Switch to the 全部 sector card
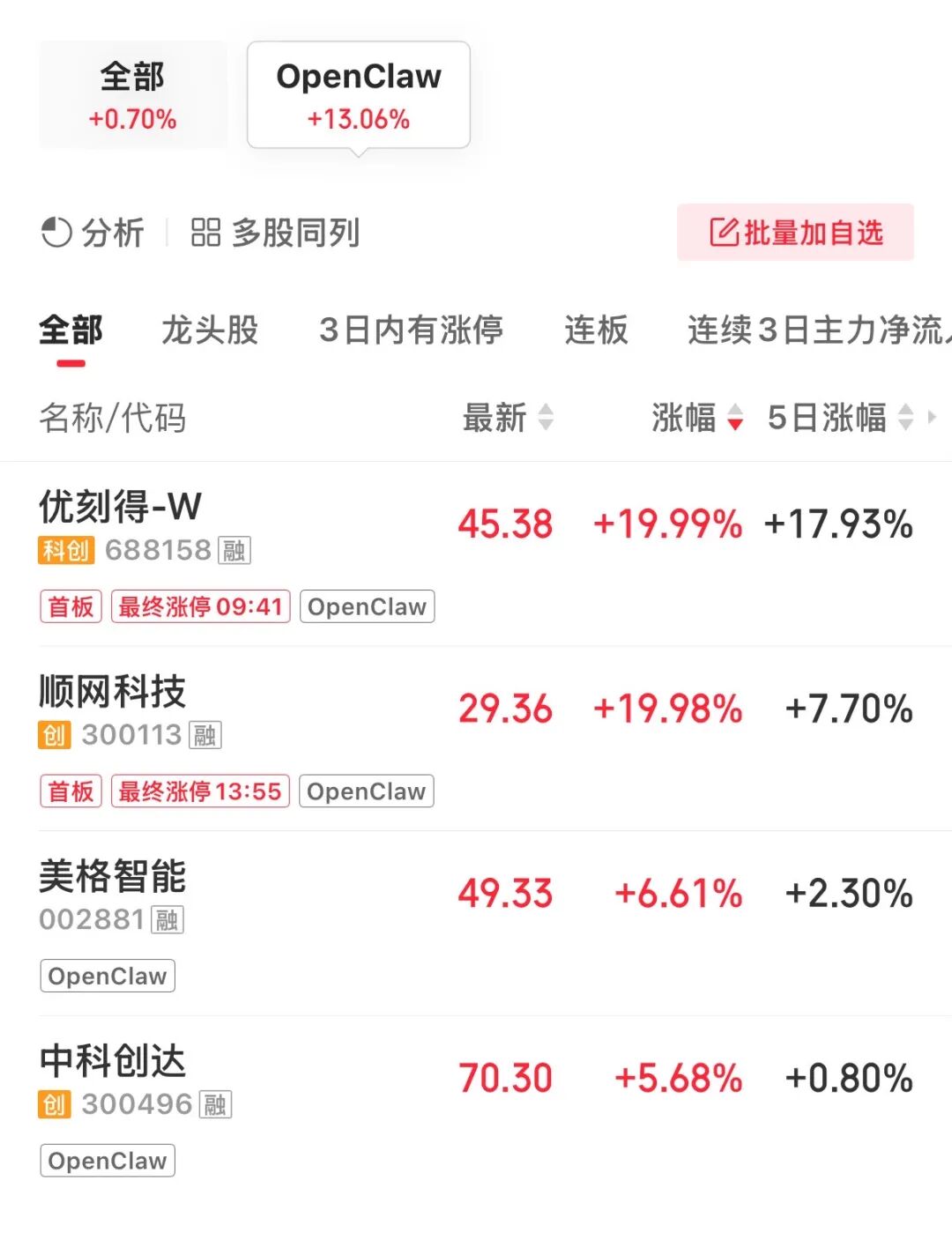The height and width of the screenshot is (1233, 952). coord(132,95)
